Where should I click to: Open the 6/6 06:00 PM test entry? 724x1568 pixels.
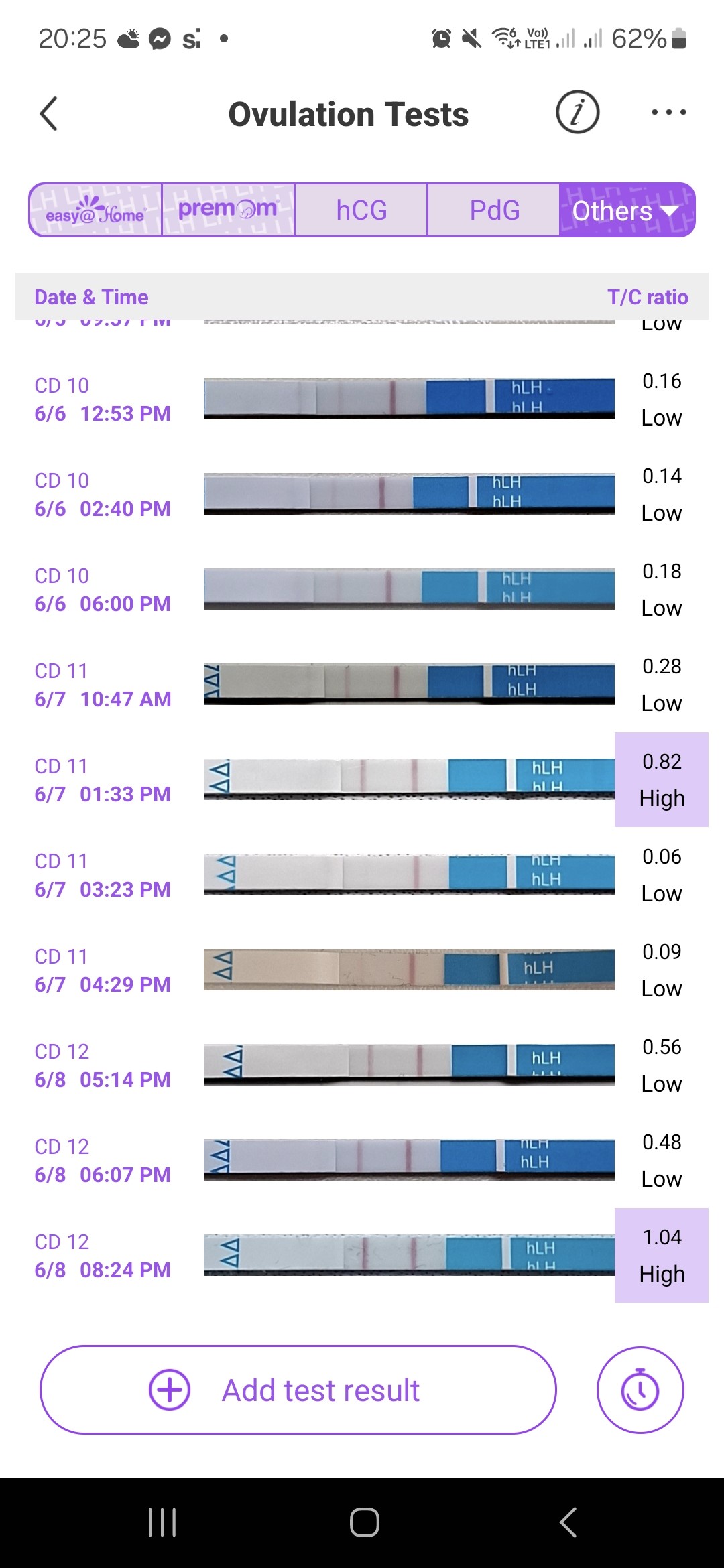click(x=362, y=590)
